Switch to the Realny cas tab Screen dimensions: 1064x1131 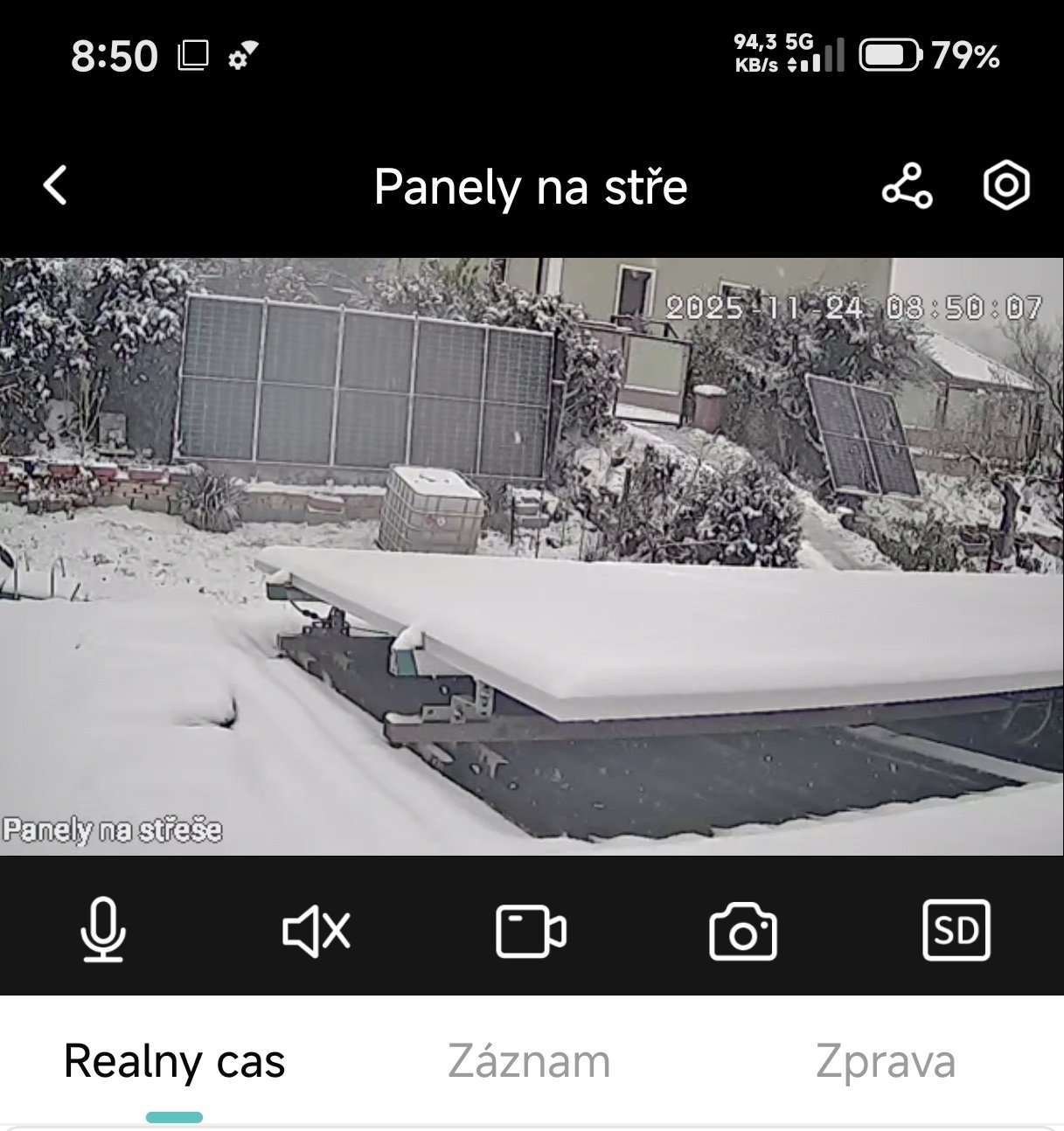click(x=175, y=1063)
